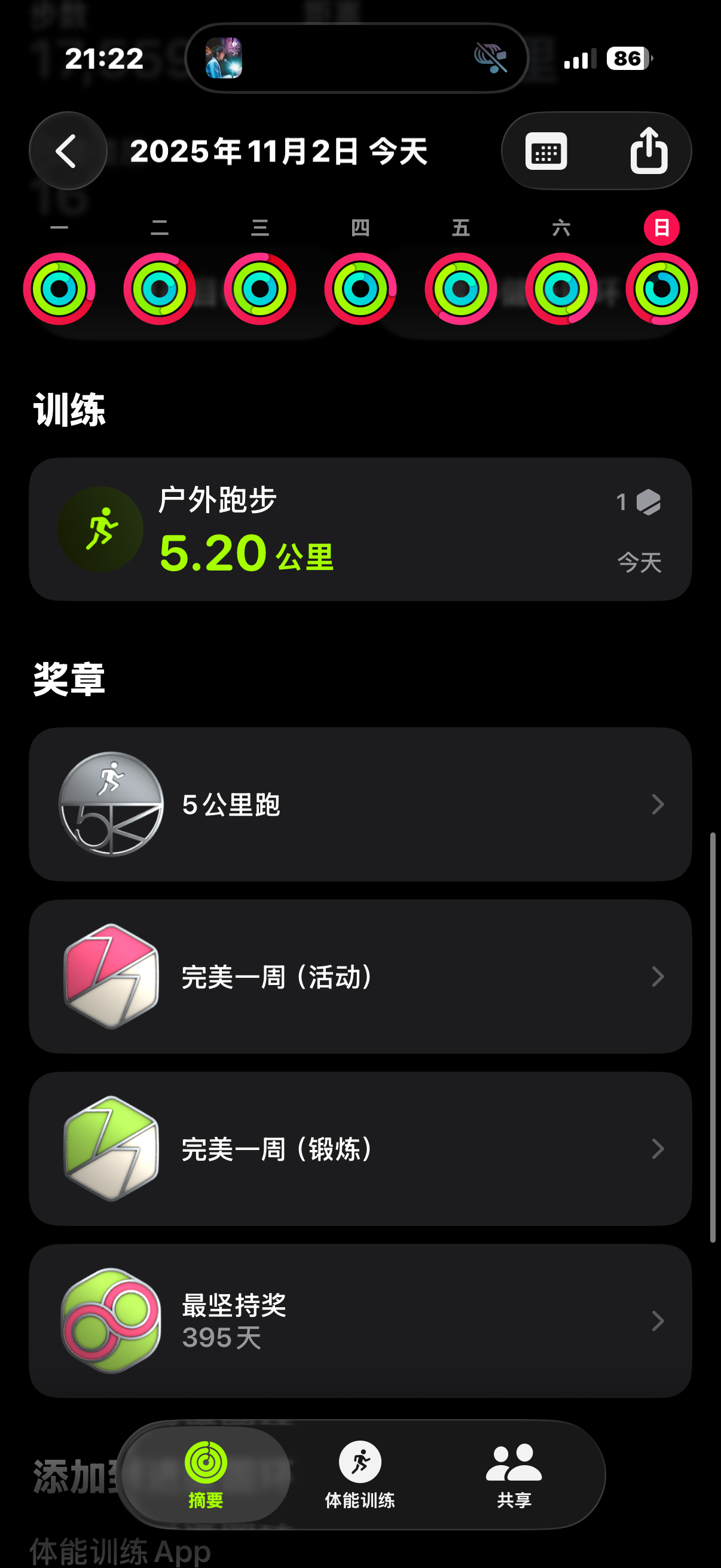Open the 户外跑步 5.20 公里 workout
The image size is (721, 1568).
360,529
